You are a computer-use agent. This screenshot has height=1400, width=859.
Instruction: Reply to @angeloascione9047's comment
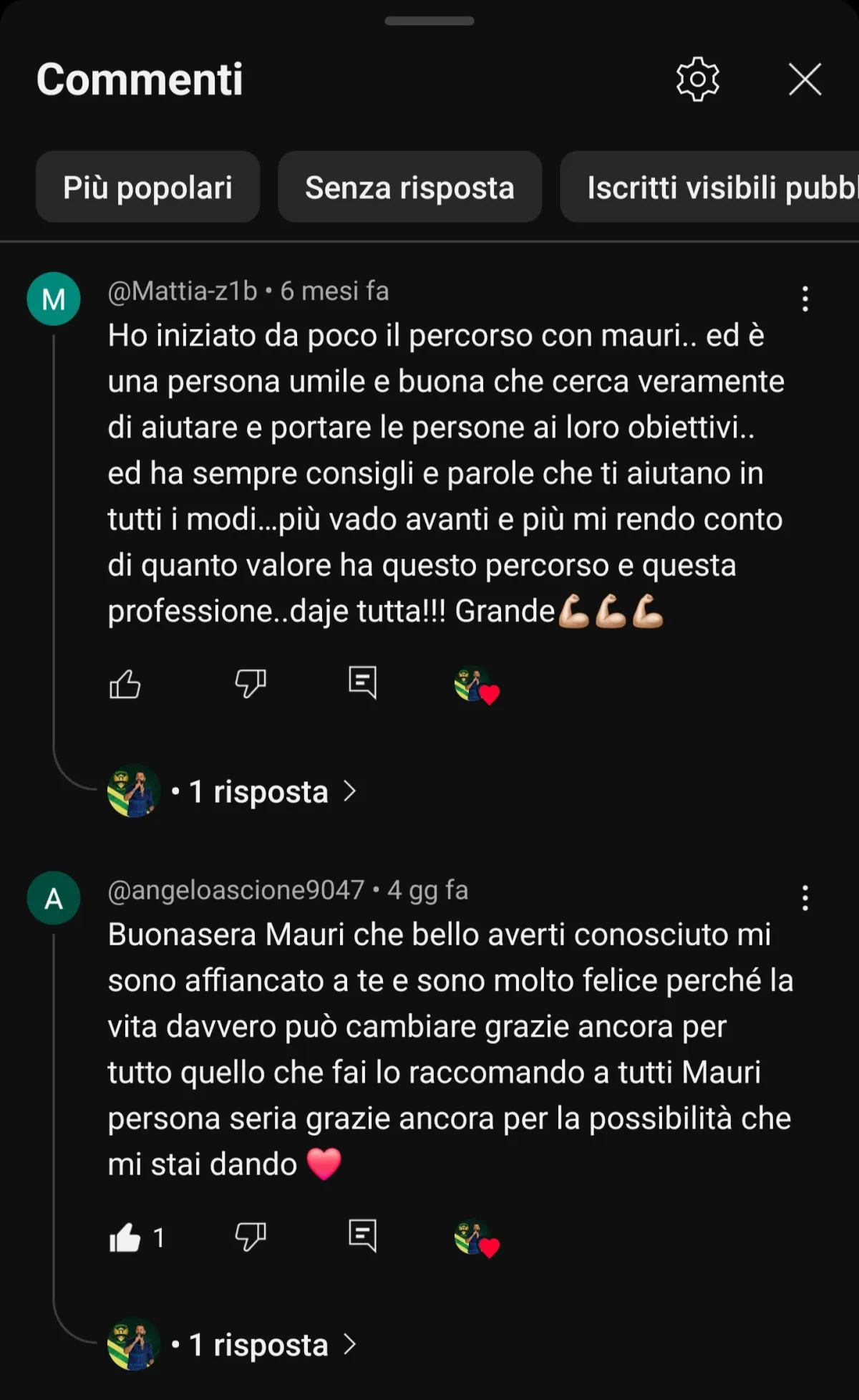tap(362, 1235)
